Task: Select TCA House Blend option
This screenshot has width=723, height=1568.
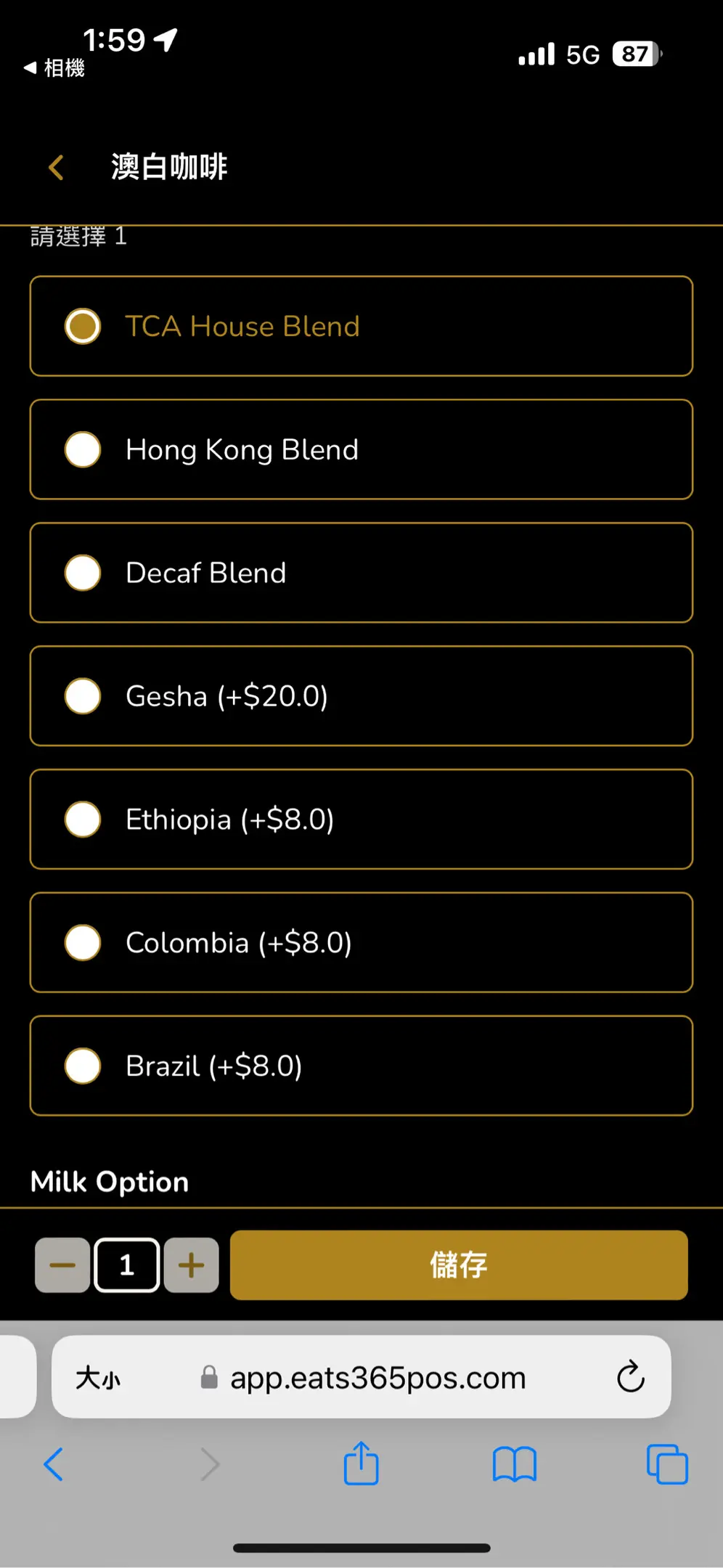Action: (x=361, y=326)
